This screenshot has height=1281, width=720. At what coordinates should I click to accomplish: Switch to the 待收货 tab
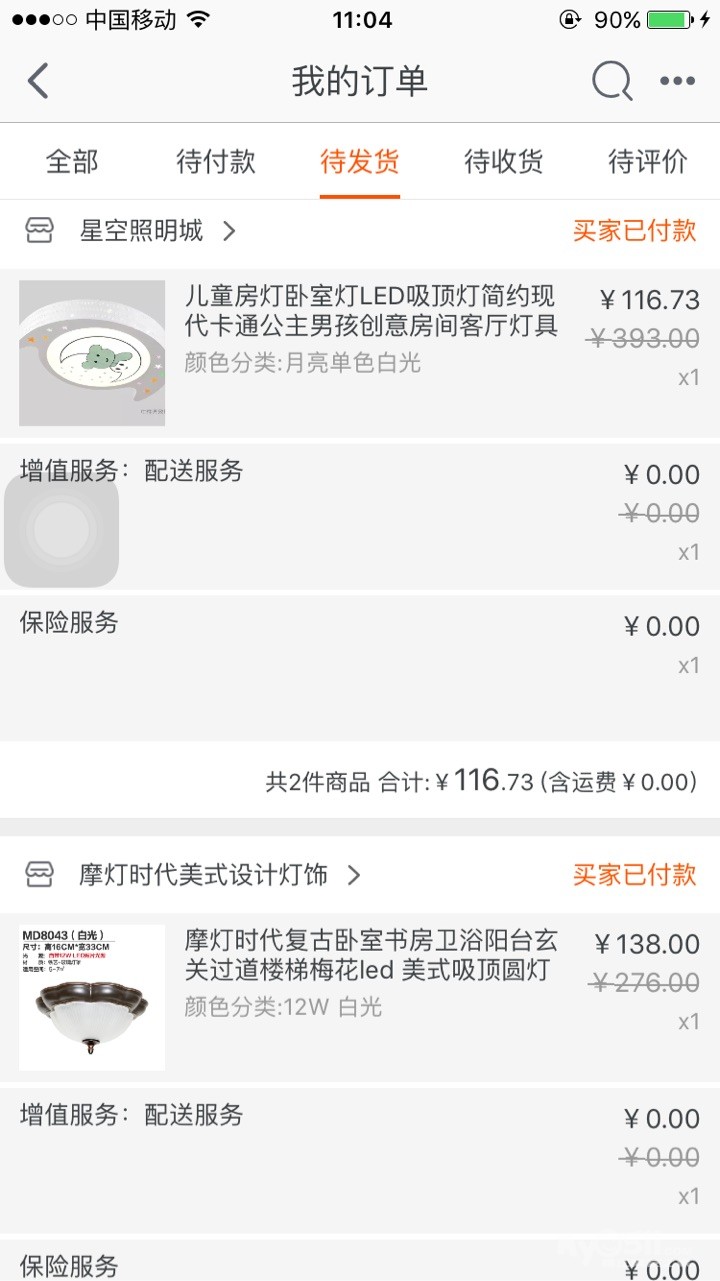click(504, 161)
